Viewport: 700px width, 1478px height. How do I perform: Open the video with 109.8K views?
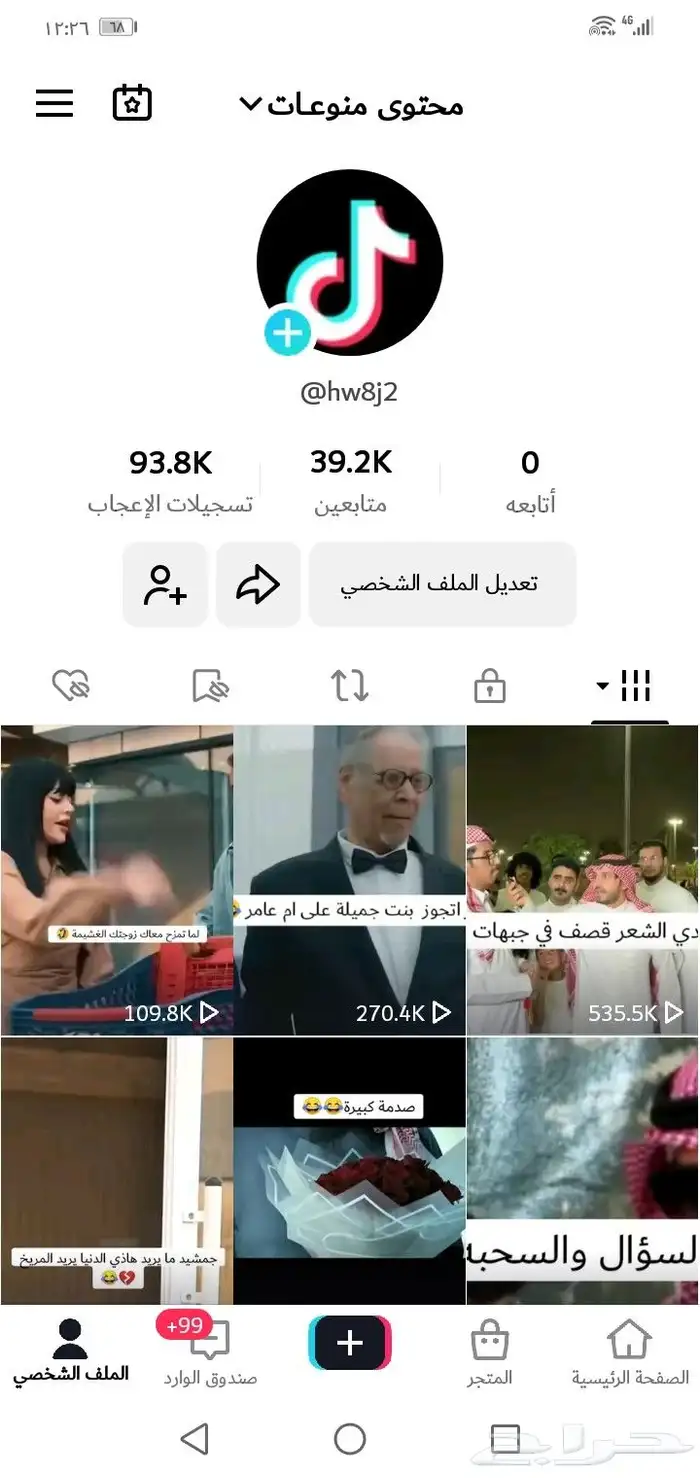116,880
